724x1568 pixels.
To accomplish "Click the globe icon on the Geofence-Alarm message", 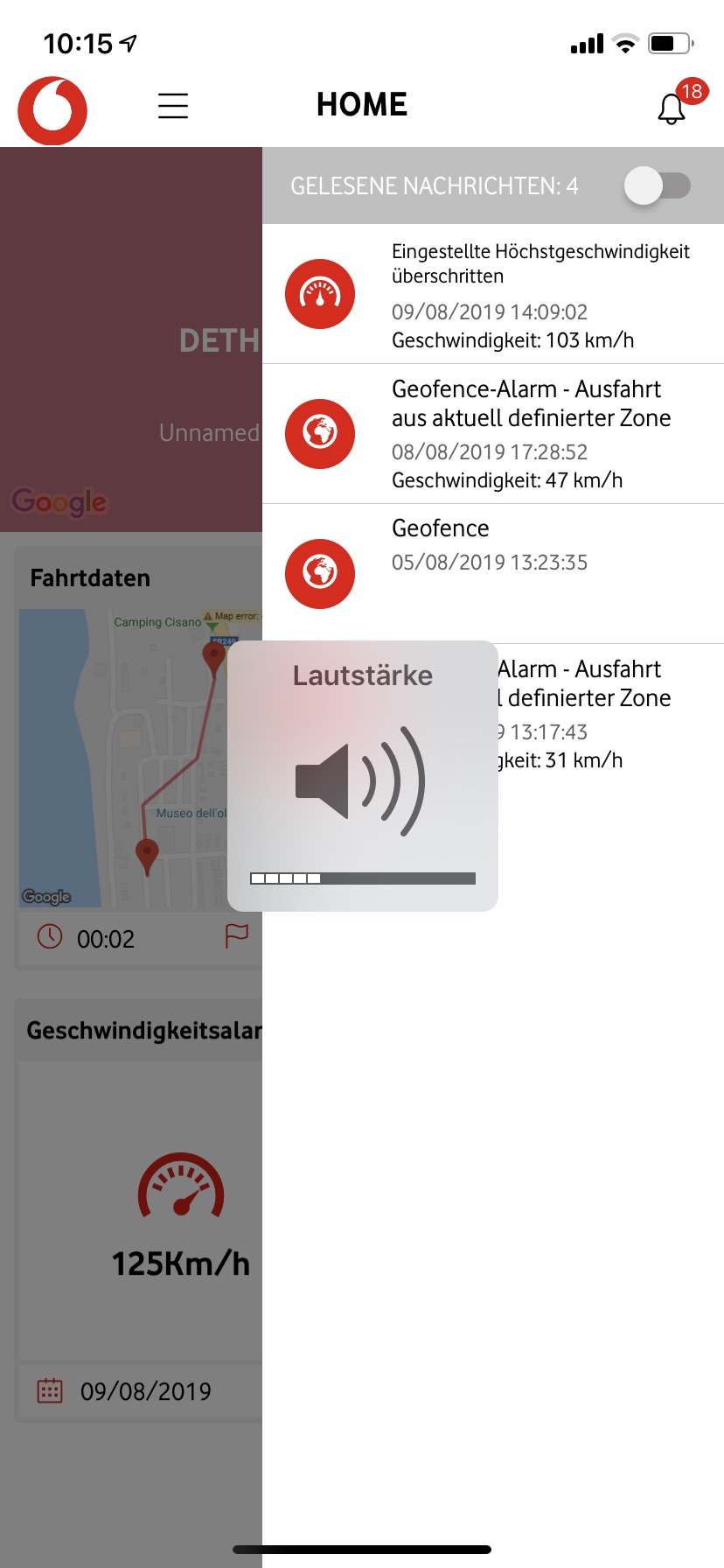I will [x=320, y=433].
